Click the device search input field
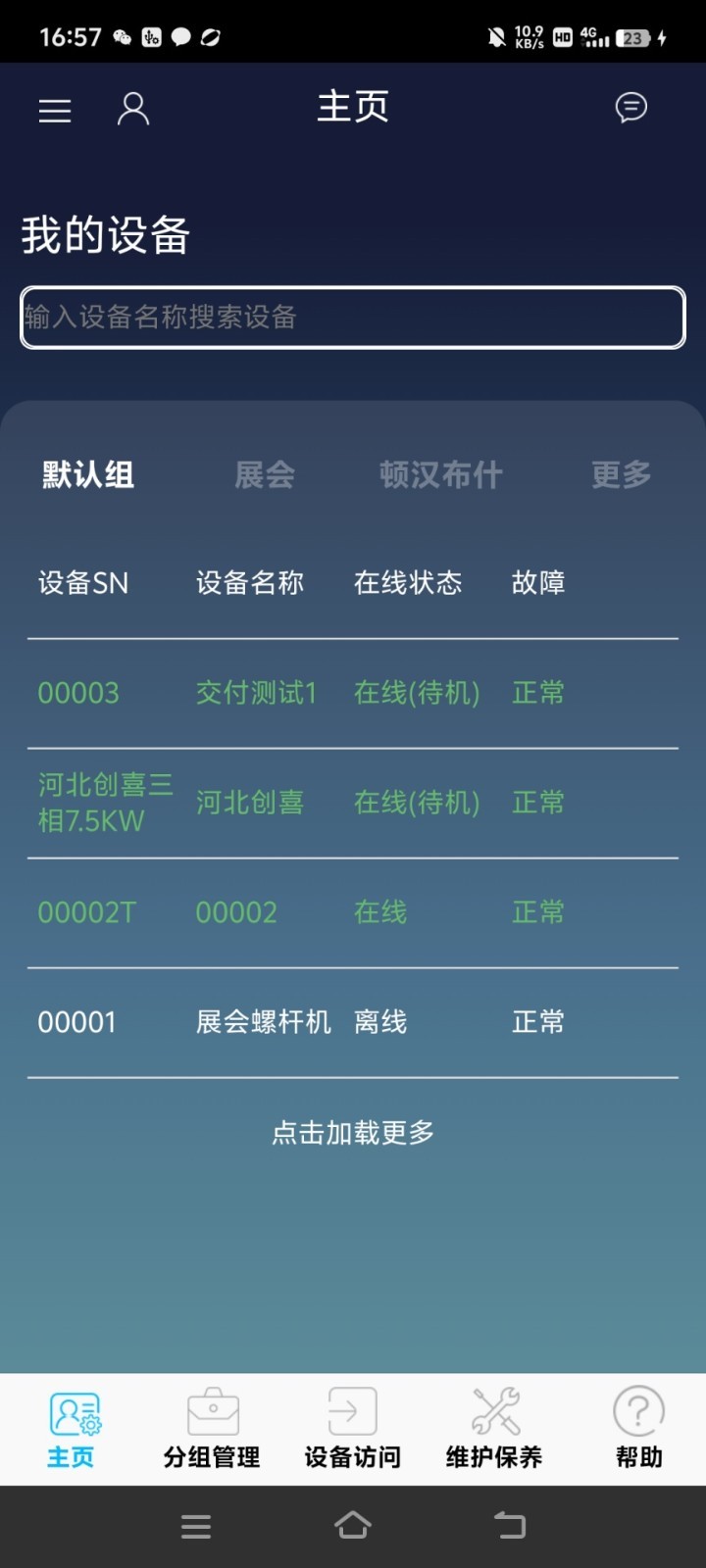 [x=352, y=318]
